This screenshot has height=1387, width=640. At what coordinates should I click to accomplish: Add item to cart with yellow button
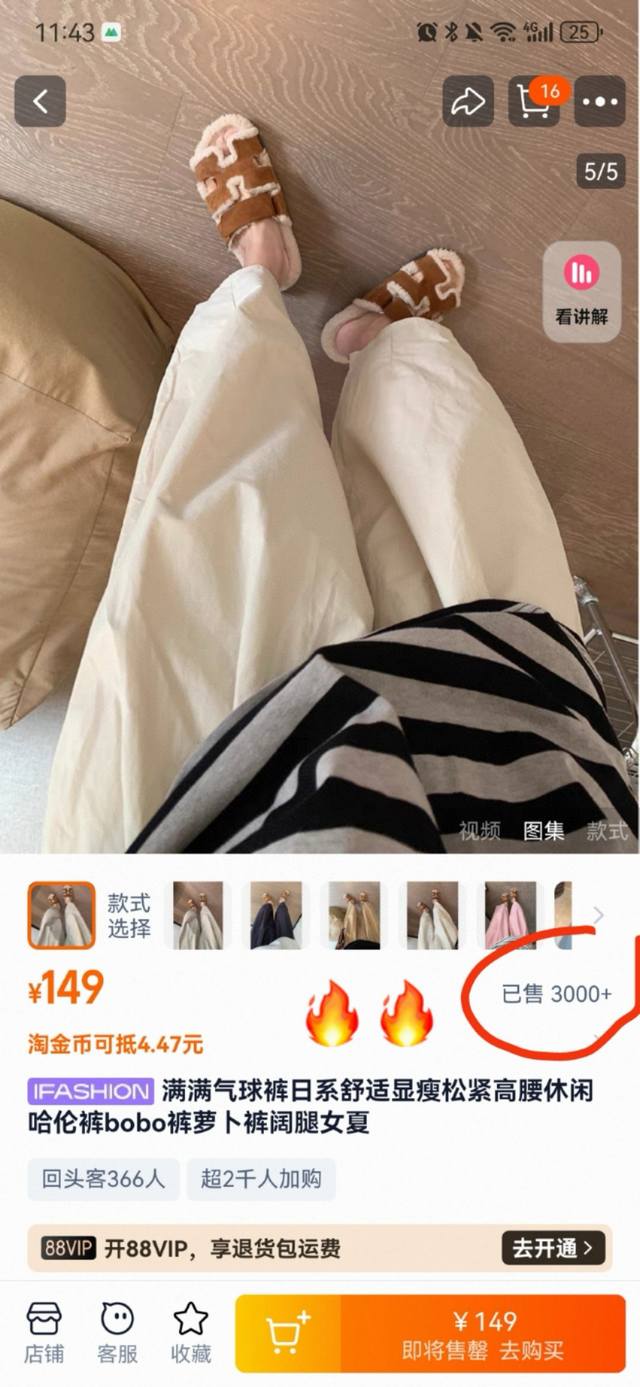[288, 1334]
